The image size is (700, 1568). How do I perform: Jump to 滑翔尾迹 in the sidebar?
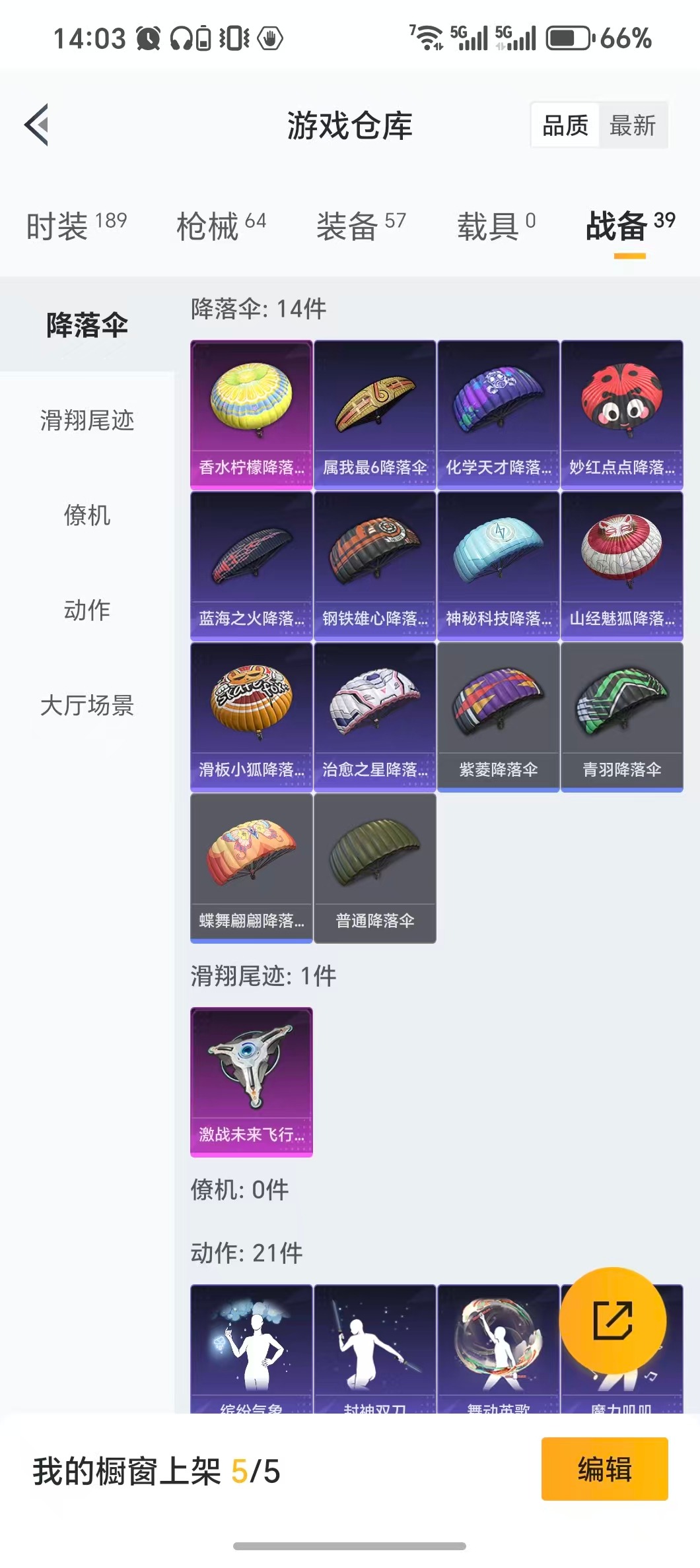87,420
